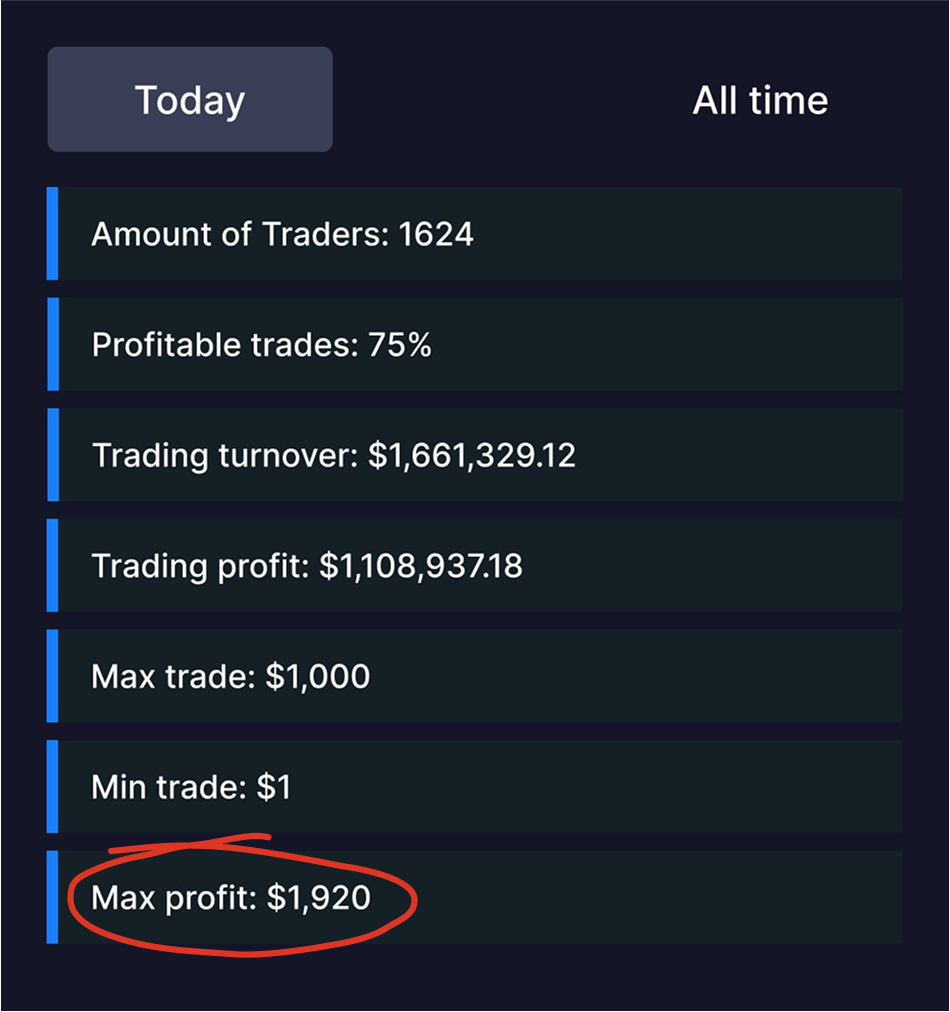This screenshot has height=1012, width=950.
Task: Select the Today tab
Action: pos(190,100)
